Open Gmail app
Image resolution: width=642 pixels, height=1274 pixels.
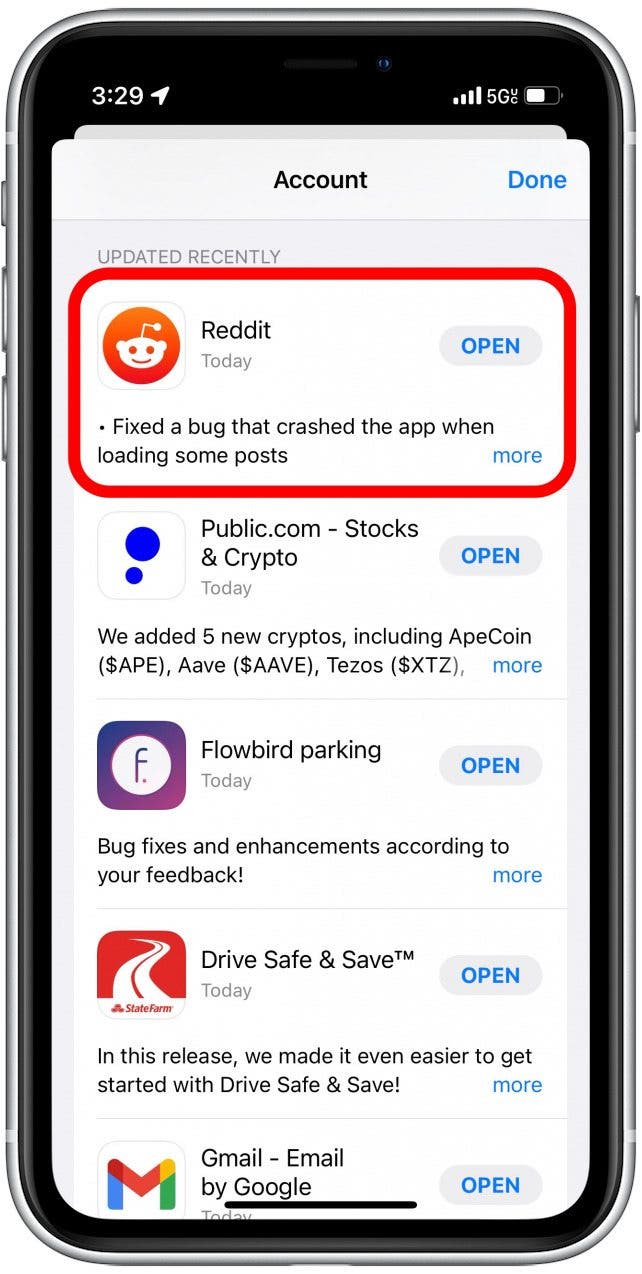coord(490,1185)
